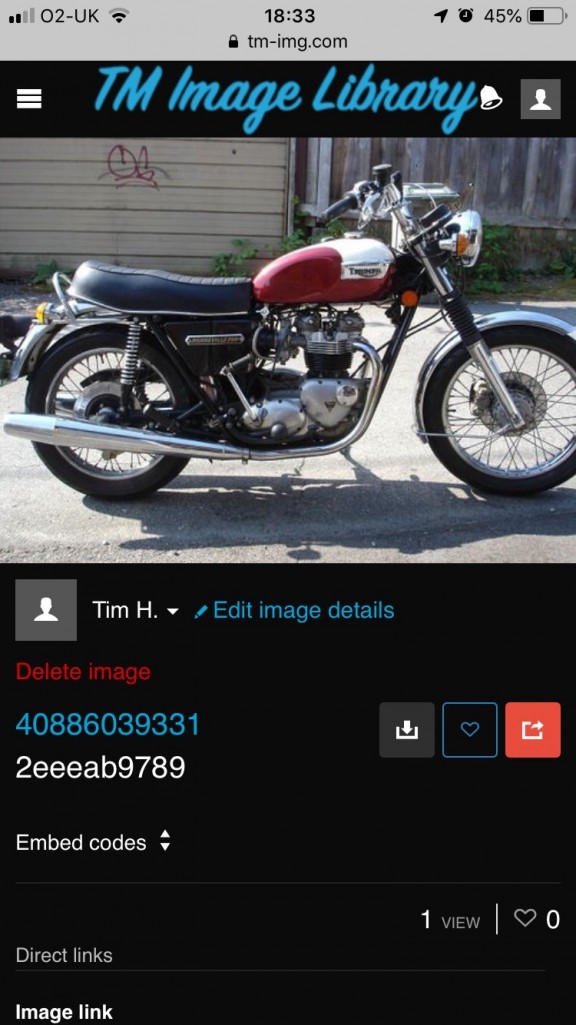The height and width of the screenshot is (1025, 576).
Task: Tap Edit image details link
Action: coord(295,611)
